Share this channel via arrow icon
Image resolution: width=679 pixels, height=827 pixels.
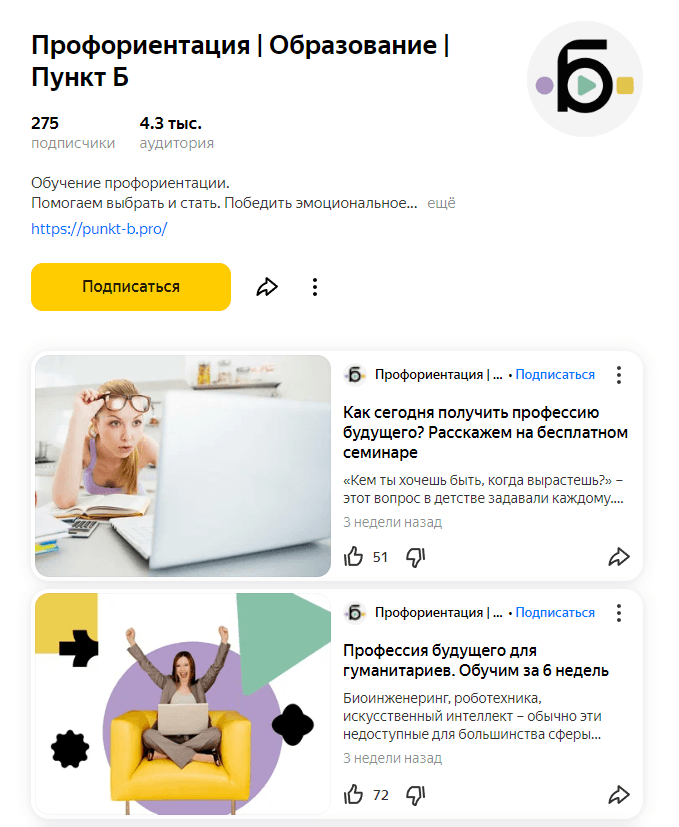pyautogui.click(x=267, y=287)
